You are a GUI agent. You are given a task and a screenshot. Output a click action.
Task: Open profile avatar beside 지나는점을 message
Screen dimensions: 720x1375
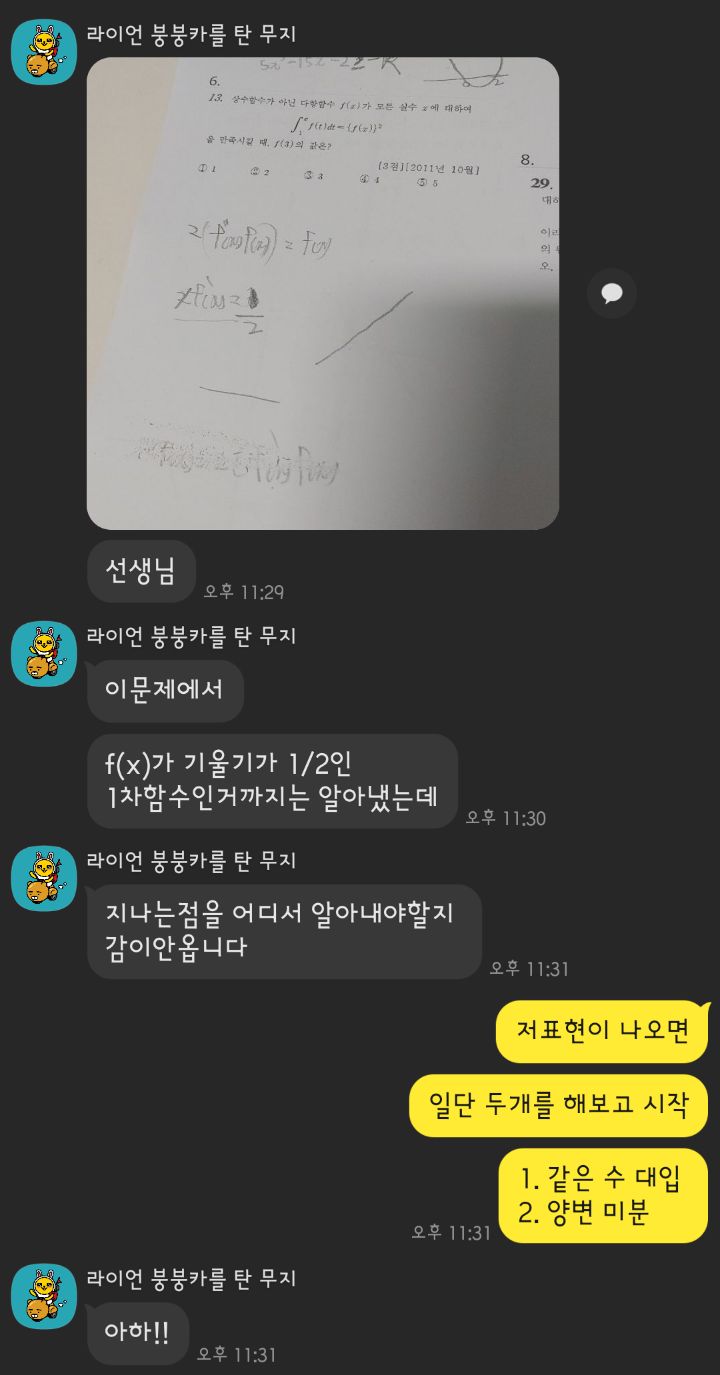tap(44, 879)
